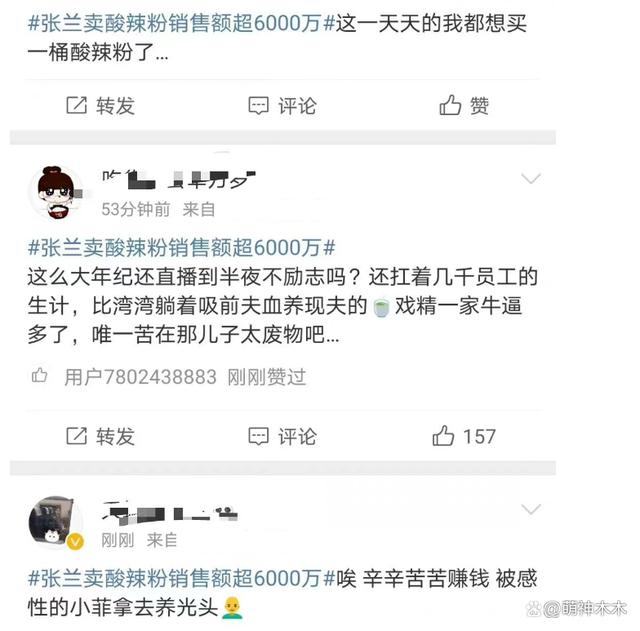Open hashtag link in the 53分钟前 post
640x631 pixels.
[x=181, y=247]
